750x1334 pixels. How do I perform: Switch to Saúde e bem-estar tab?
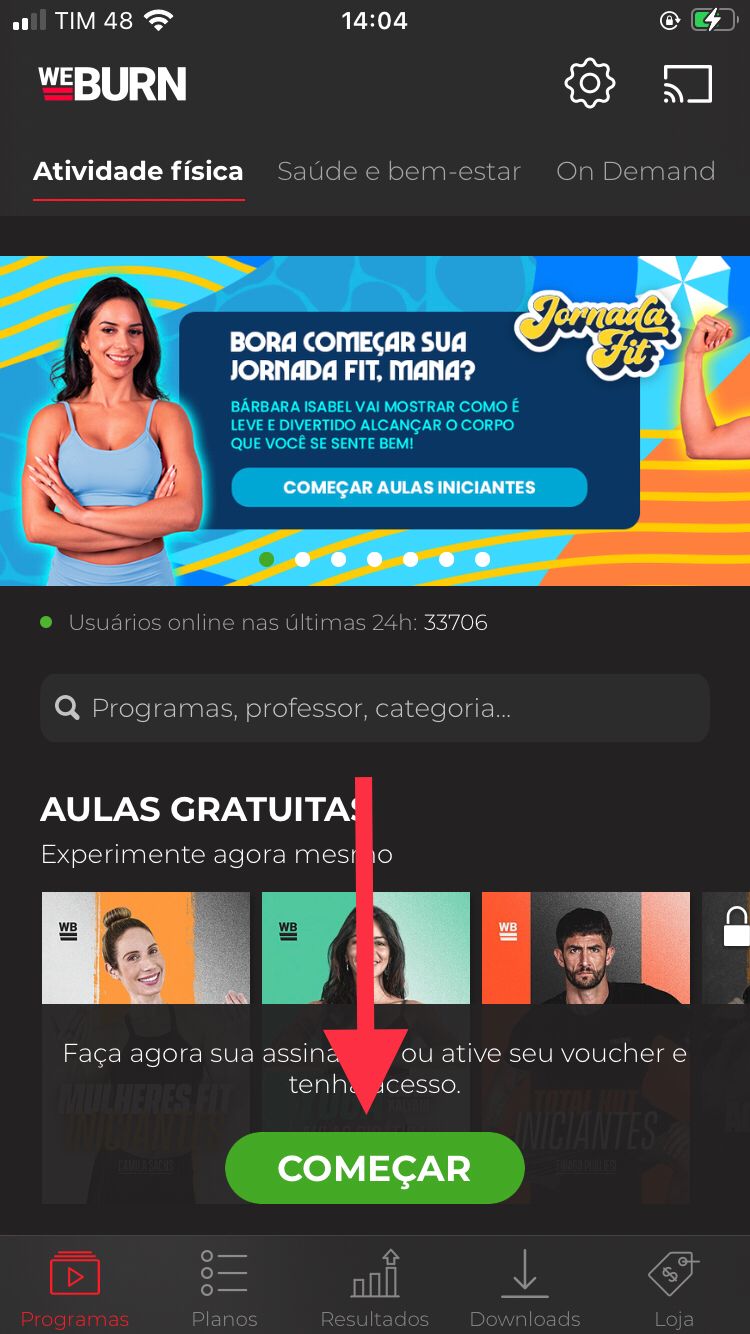click(x=399, y=171)
